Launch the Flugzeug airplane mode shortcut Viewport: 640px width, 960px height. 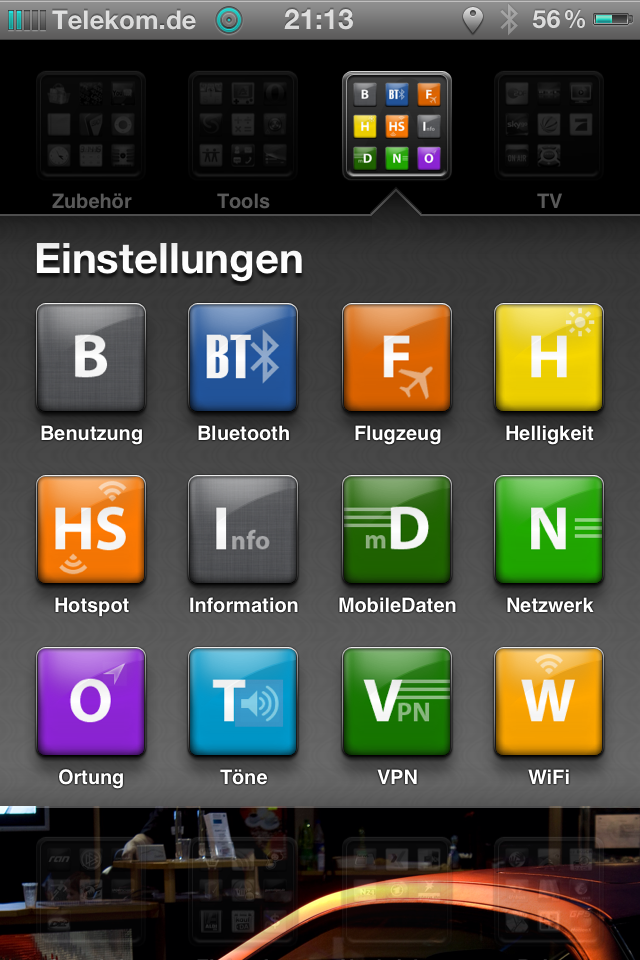click(397, 358)
